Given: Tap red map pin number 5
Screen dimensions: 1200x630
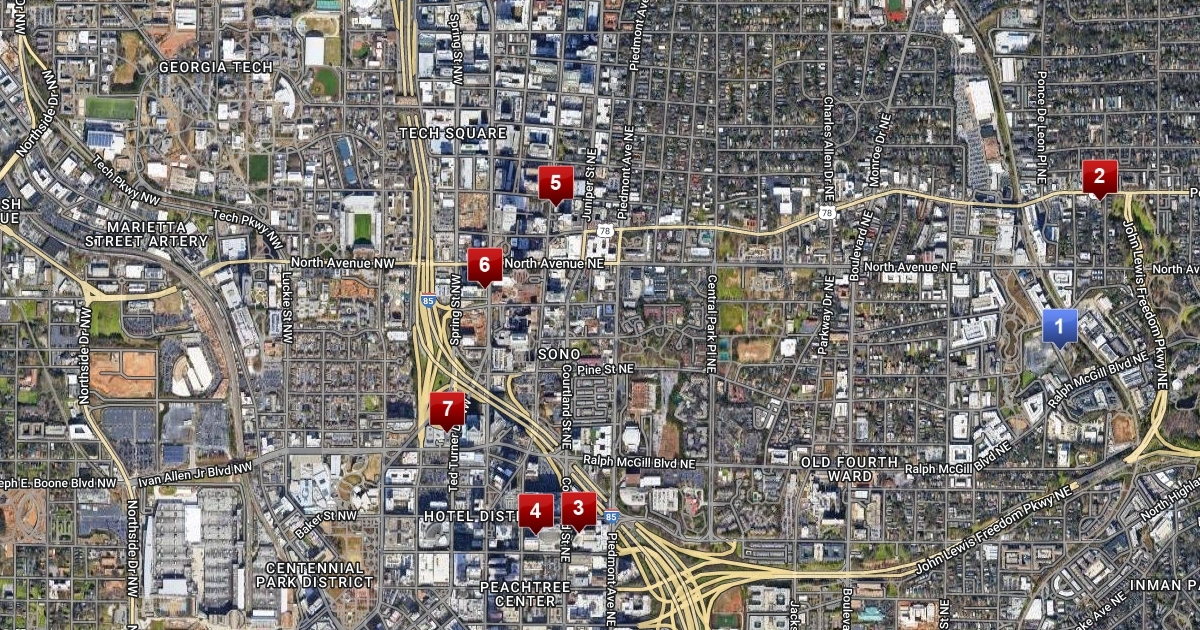Looking at the screenshot, I should click(x=555, y=183).
